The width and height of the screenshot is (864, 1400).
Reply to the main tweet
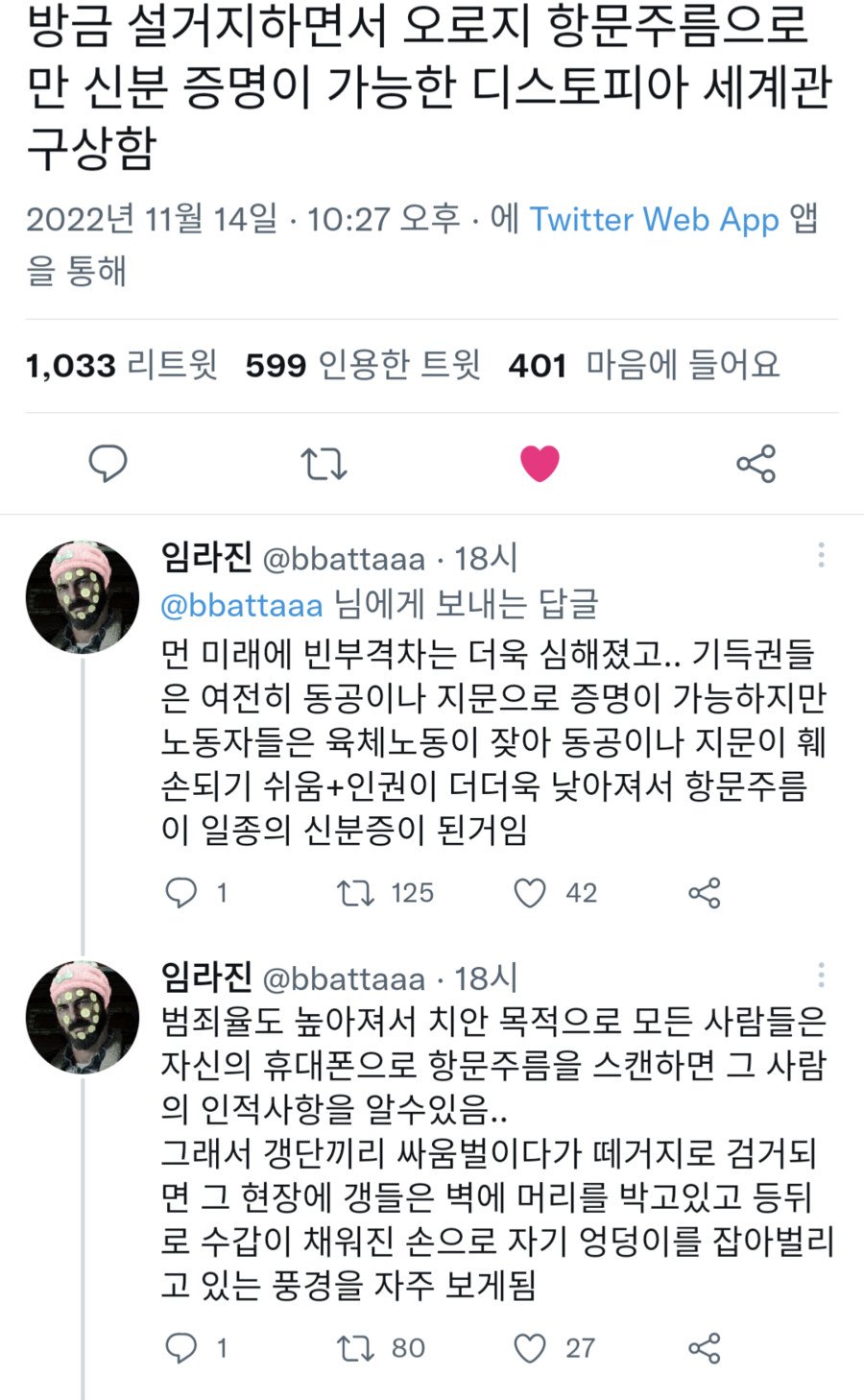click(x=108, y=464)
